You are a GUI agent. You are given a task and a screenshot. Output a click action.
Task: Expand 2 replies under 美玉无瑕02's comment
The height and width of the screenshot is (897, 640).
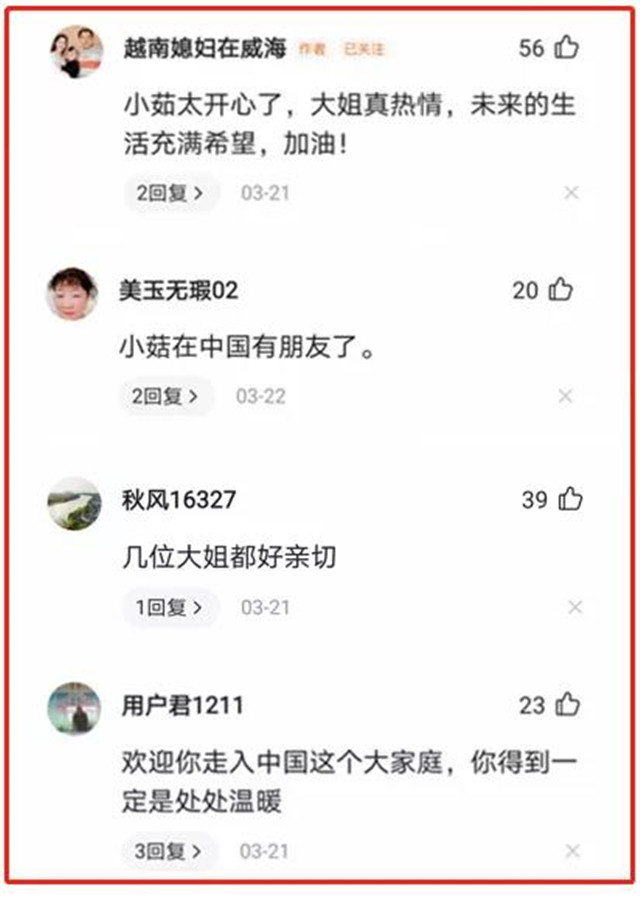coord(167,396)
